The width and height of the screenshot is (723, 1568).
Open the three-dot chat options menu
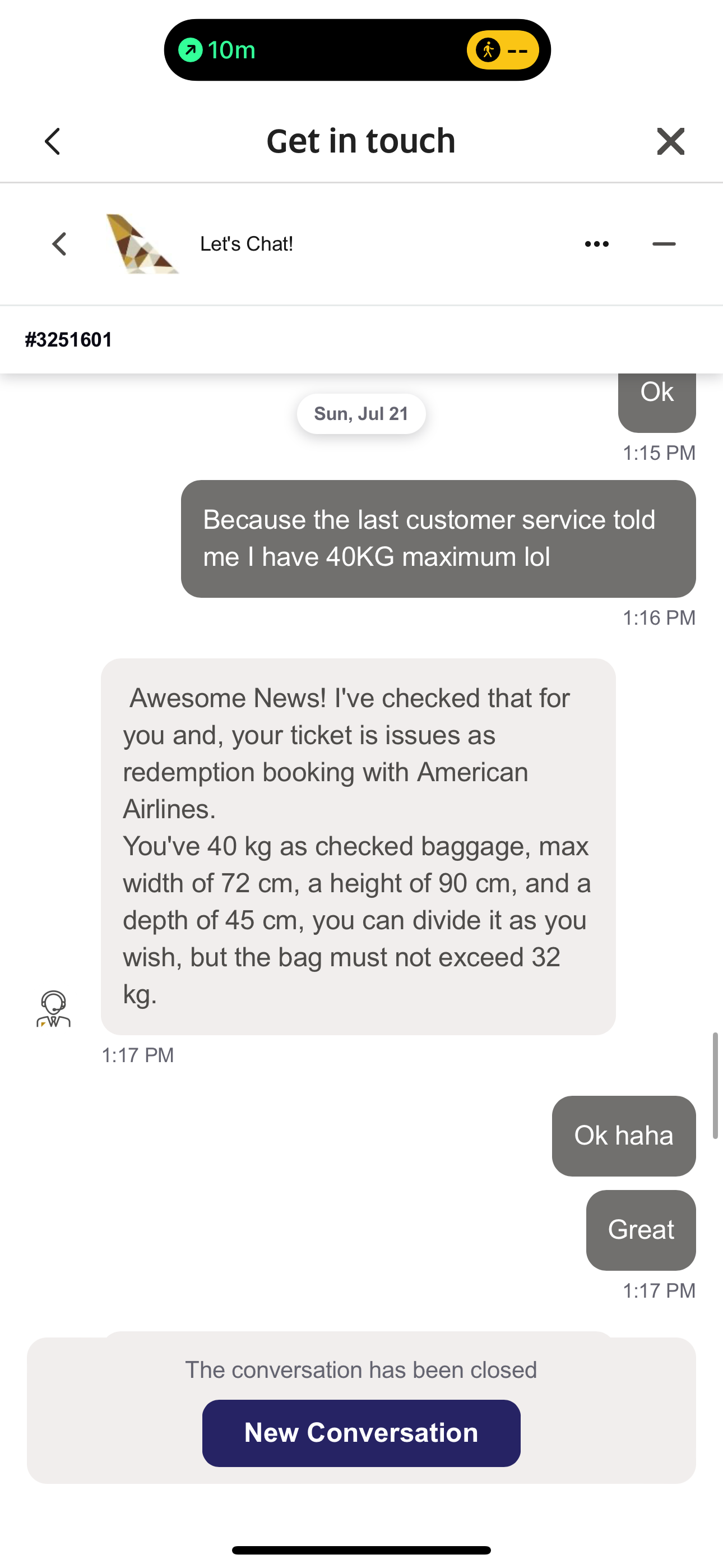coord(596,244)
